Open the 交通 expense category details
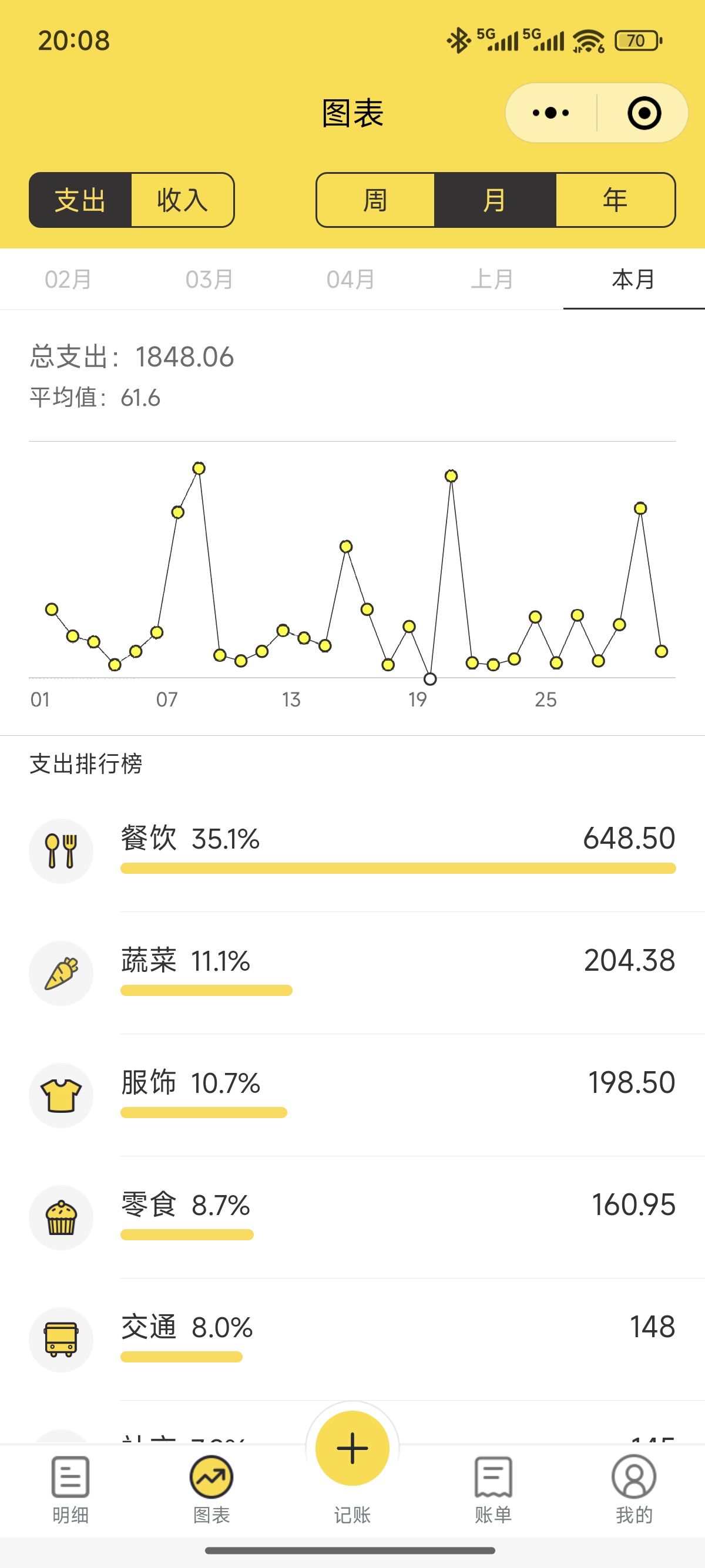The image size is (705, 1568). [352, 1339]
